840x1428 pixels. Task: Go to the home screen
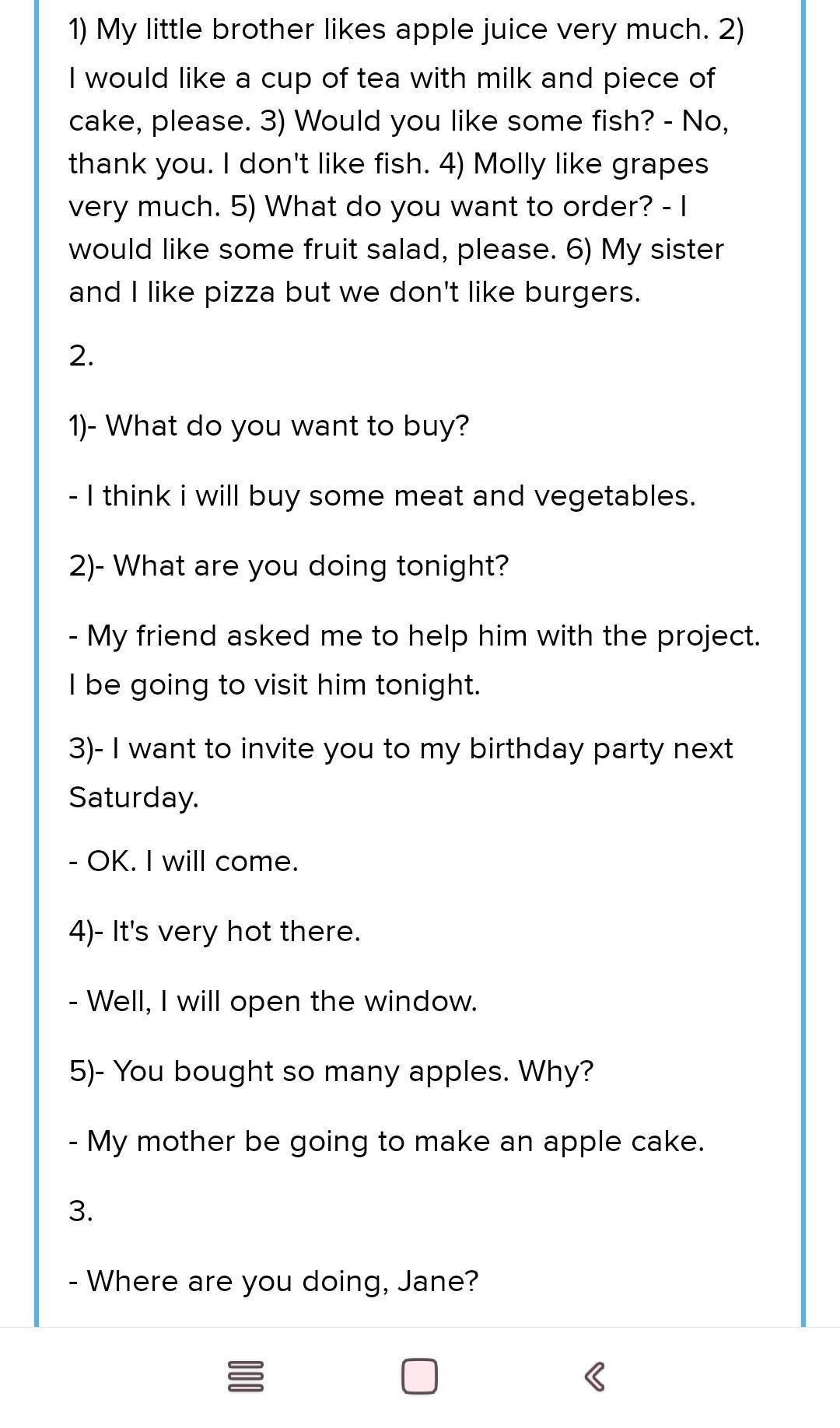pos(420,1376)
